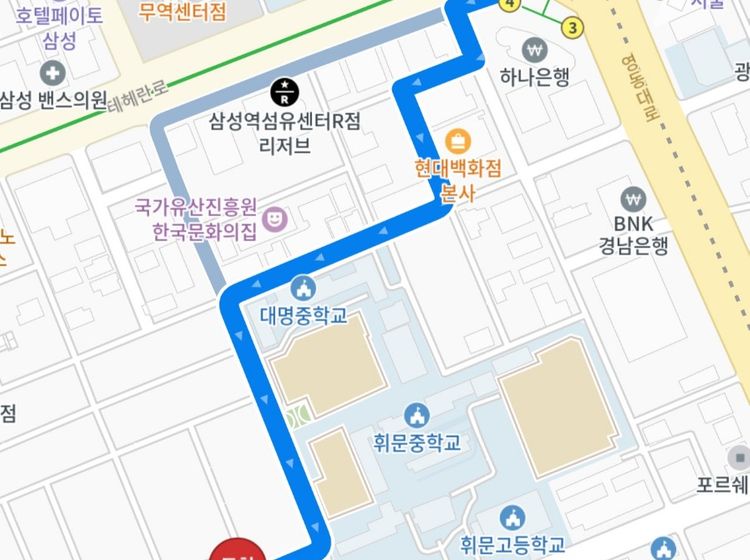Open the Starbucks 삼성역섬유센터R점 리저브 marker

pyautogui.click(x=284, y=92)
